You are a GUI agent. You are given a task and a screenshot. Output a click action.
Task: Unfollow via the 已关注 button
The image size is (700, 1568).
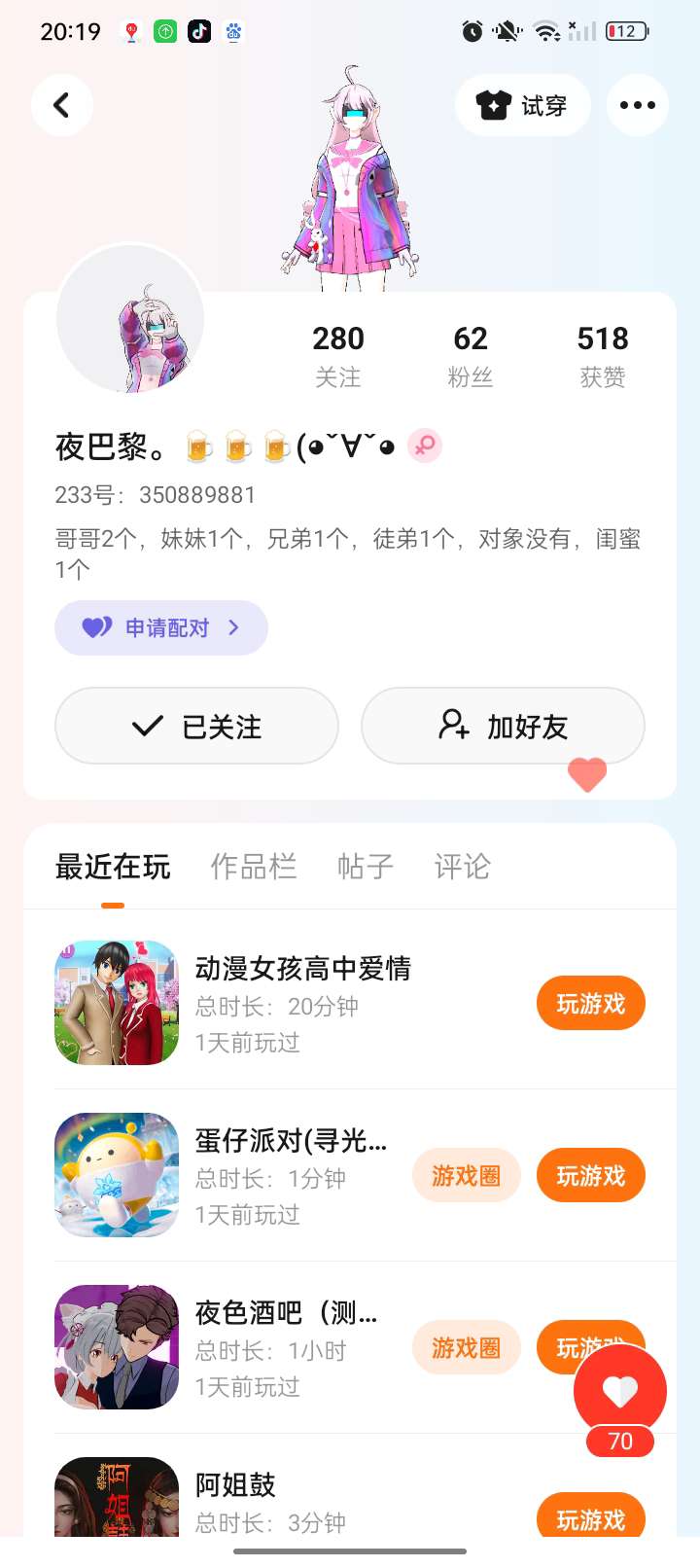point(196,726)
